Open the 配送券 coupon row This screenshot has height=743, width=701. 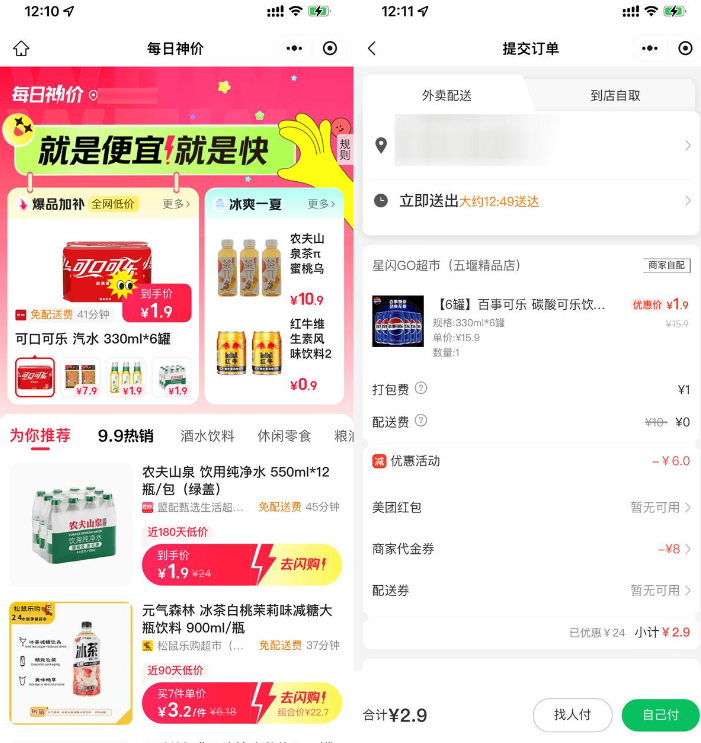(531, 591)
